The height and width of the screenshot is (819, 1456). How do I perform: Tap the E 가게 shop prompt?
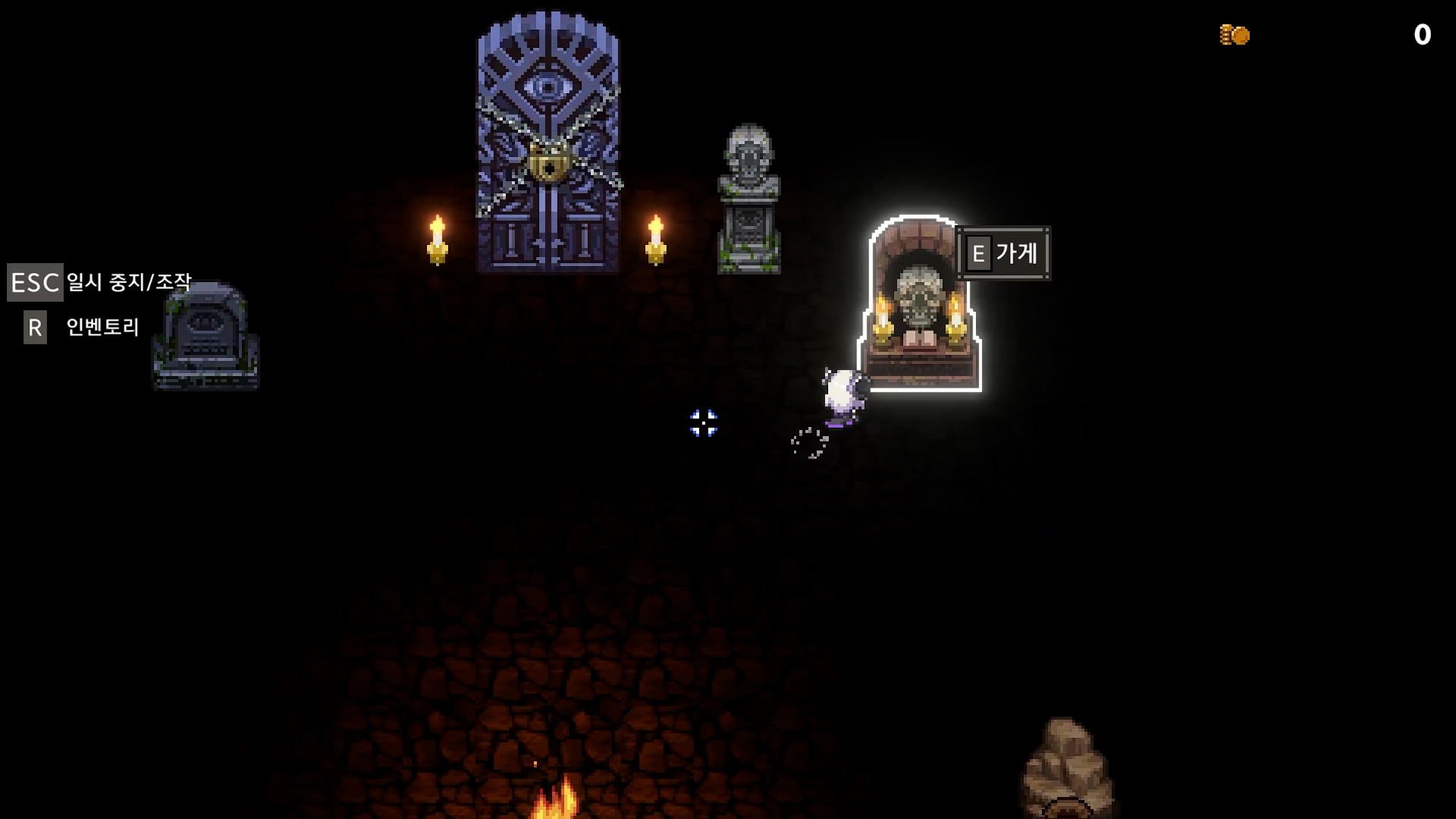tap(1003, 253)
